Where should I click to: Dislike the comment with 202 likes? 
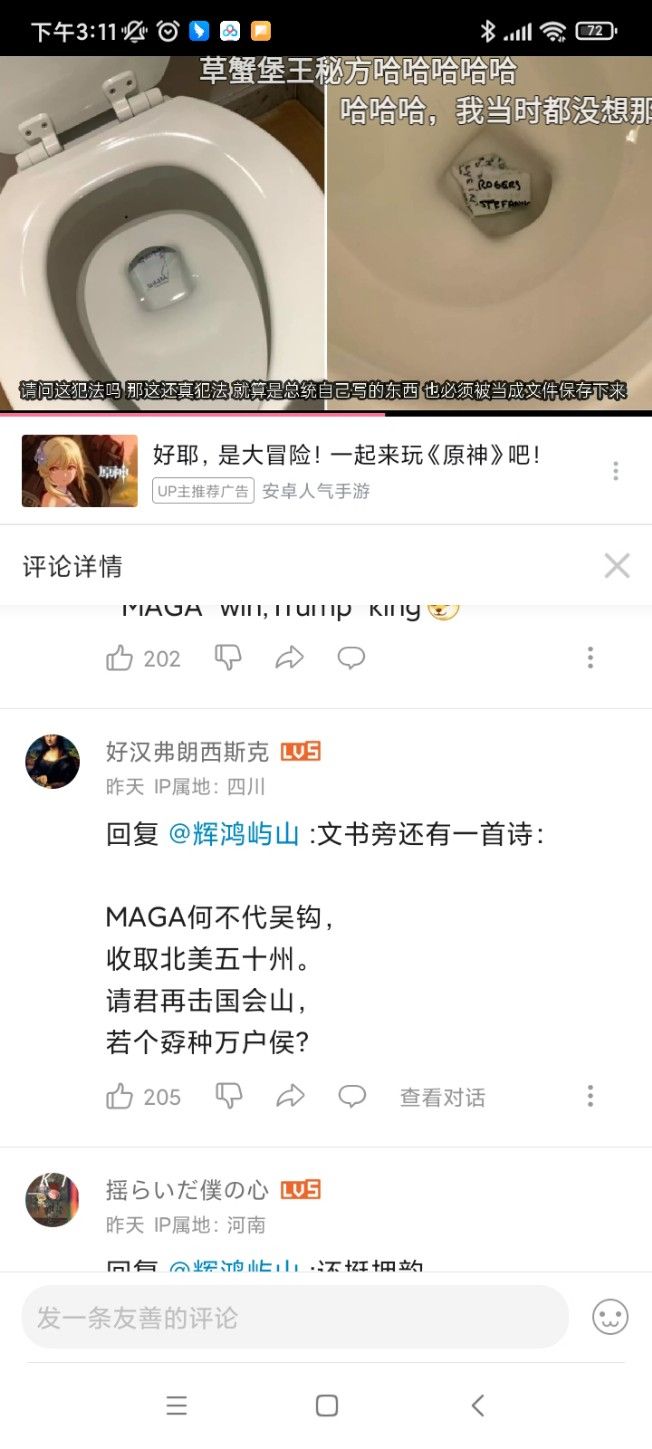[228, 657]
